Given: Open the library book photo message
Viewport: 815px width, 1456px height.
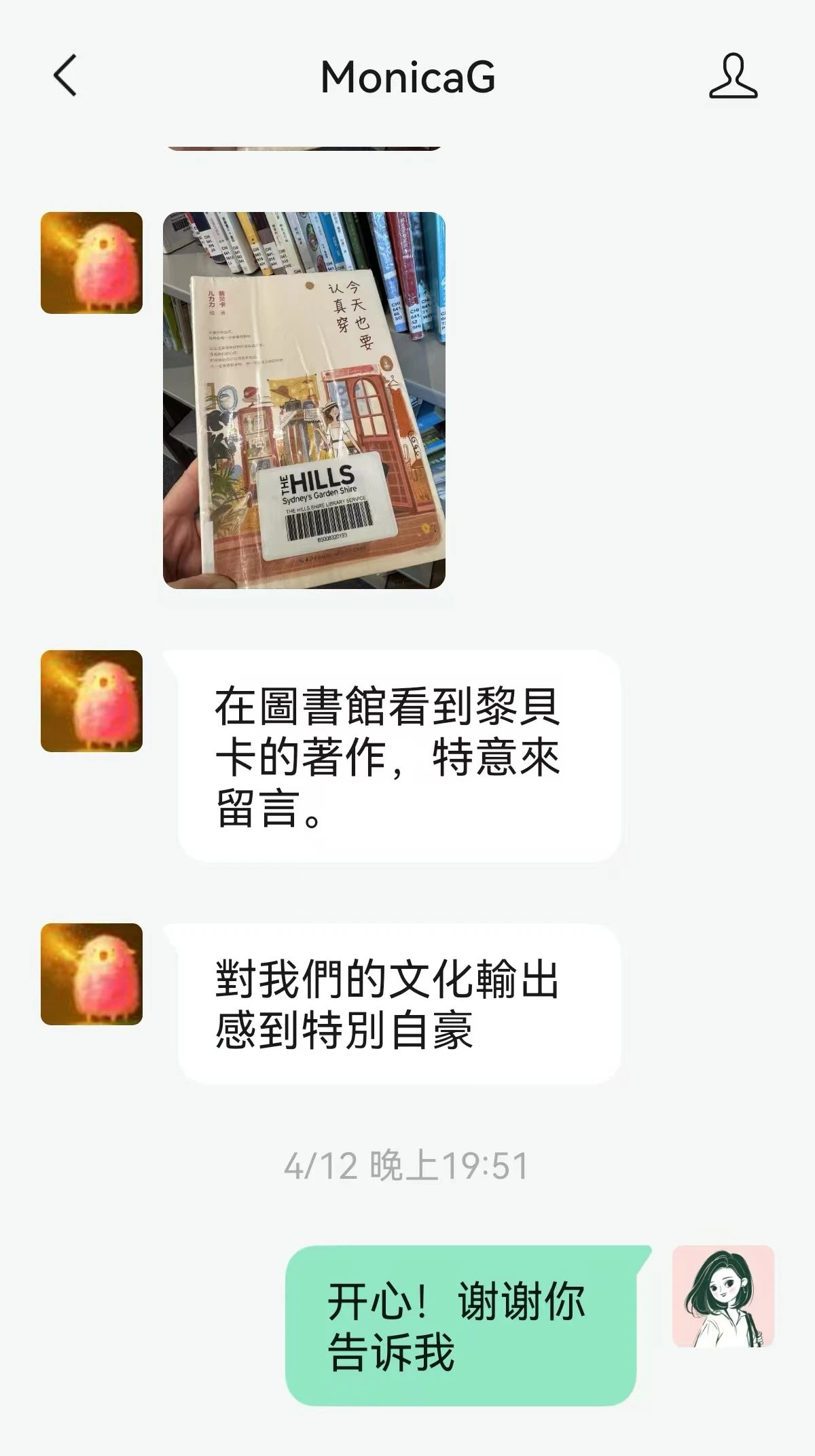Looking at the screenshot, I should [304, 400].
